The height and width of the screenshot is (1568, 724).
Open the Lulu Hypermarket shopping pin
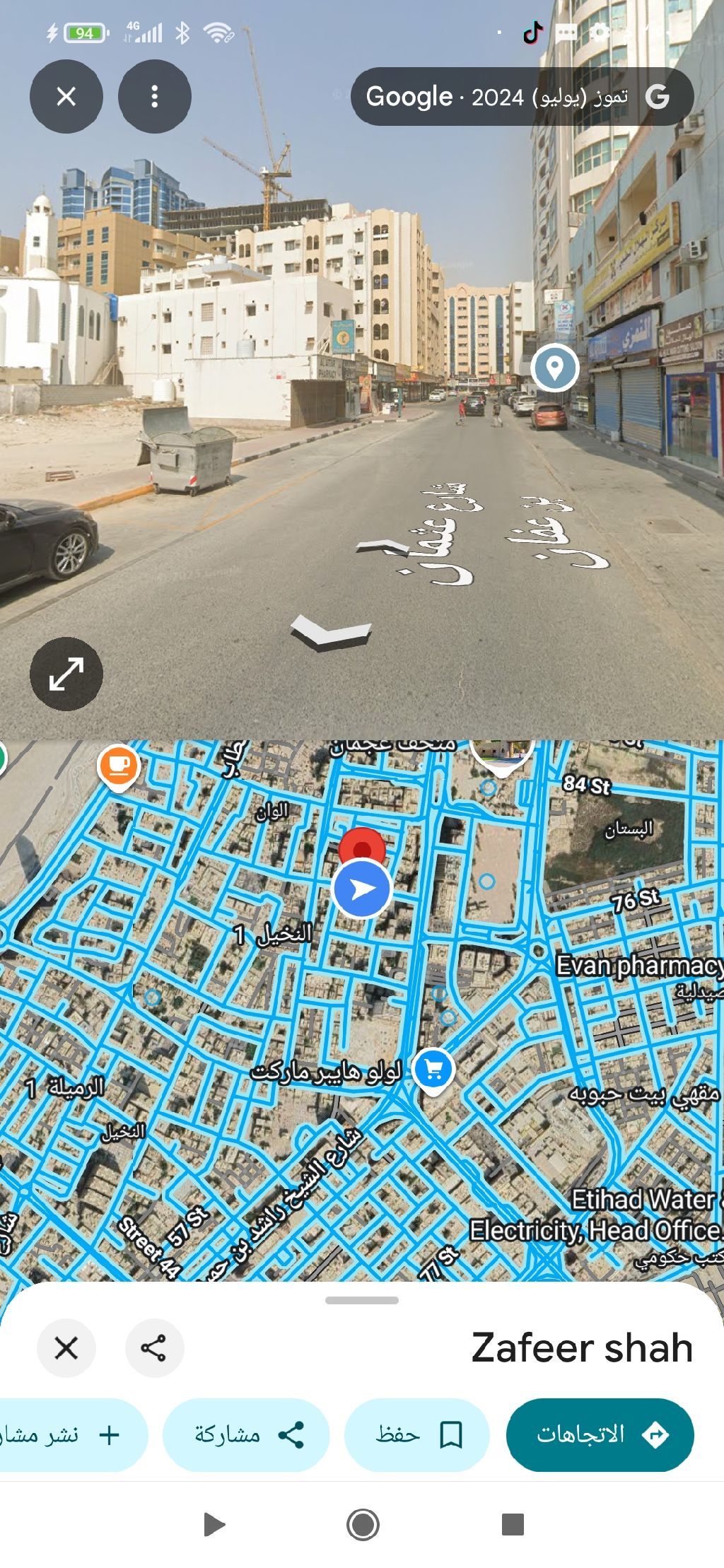click(x=433, y=1070)
